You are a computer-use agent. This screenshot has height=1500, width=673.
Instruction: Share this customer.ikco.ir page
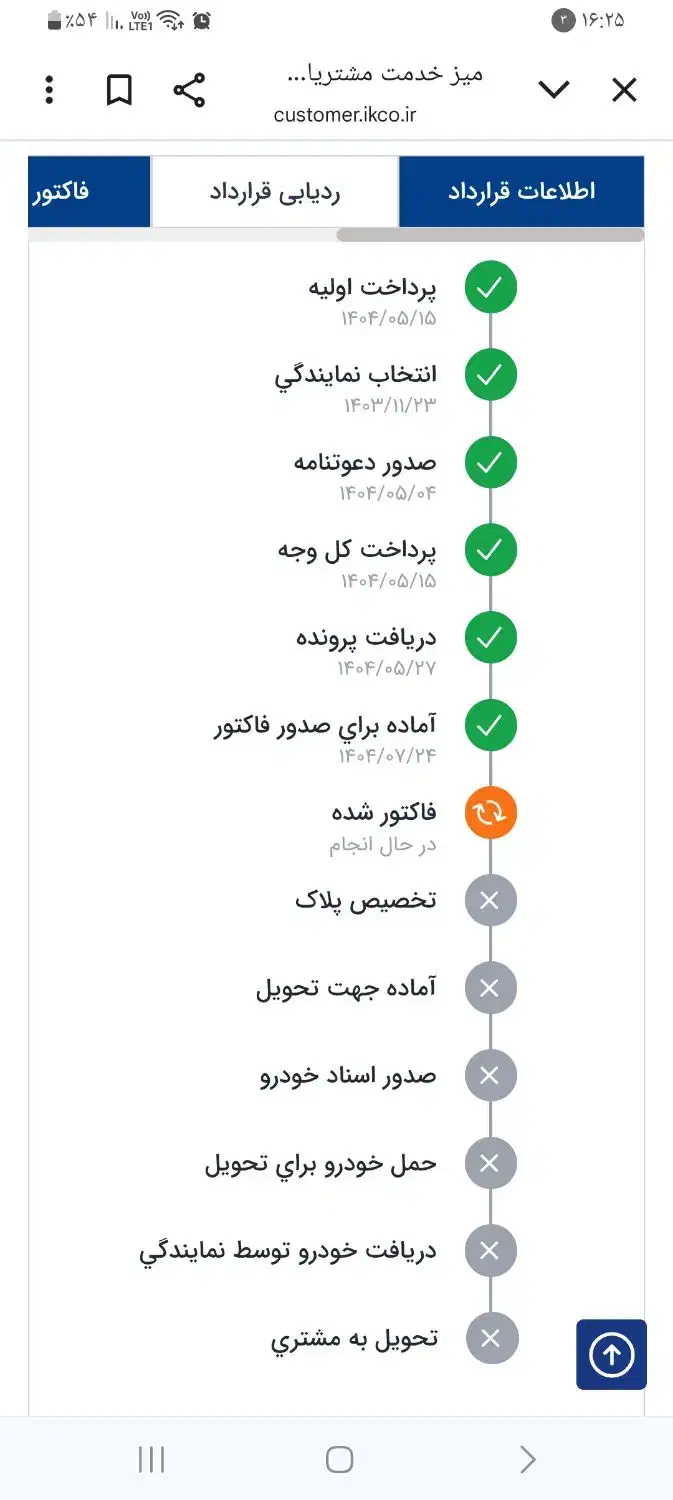(x=189, y=91)
